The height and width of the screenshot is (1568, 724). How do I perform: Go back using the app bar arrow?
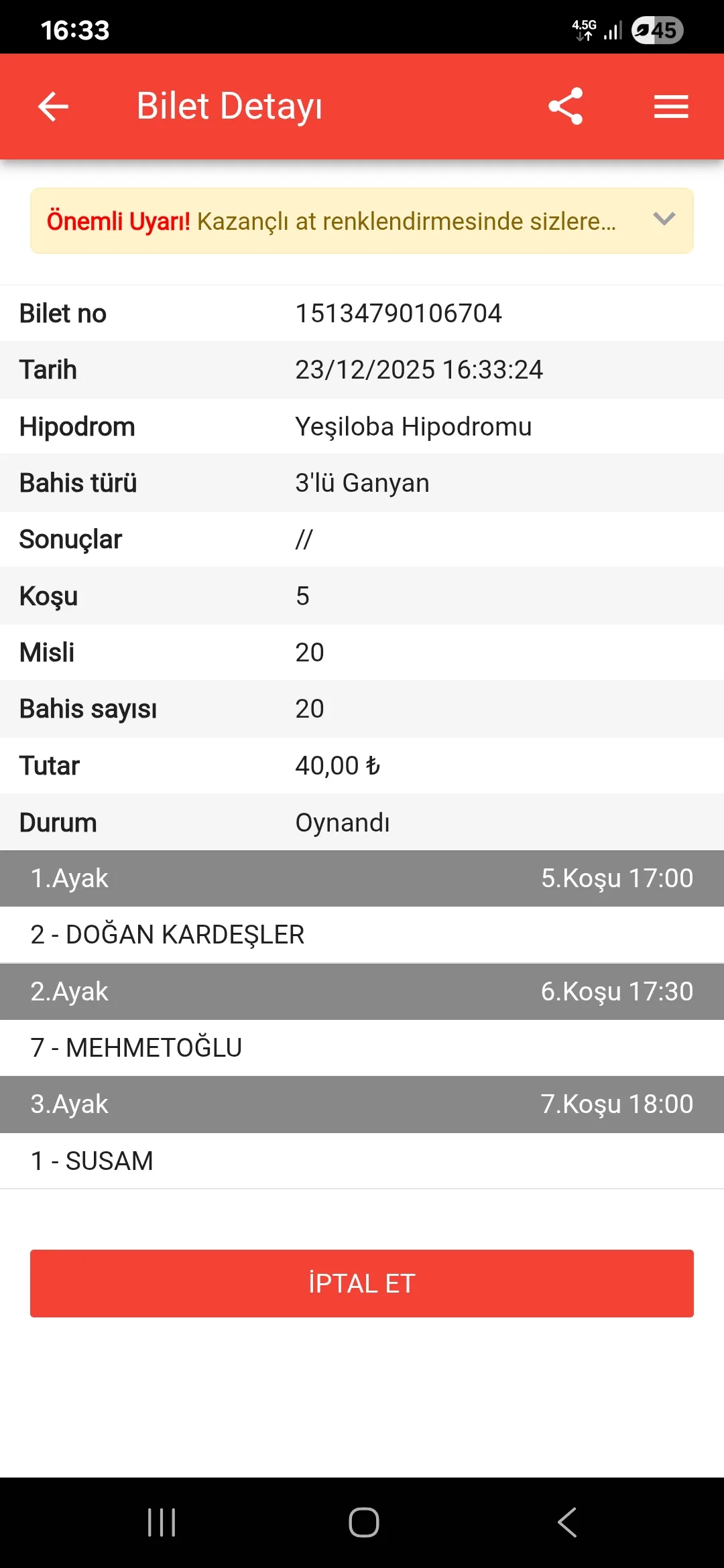[54, 107]
